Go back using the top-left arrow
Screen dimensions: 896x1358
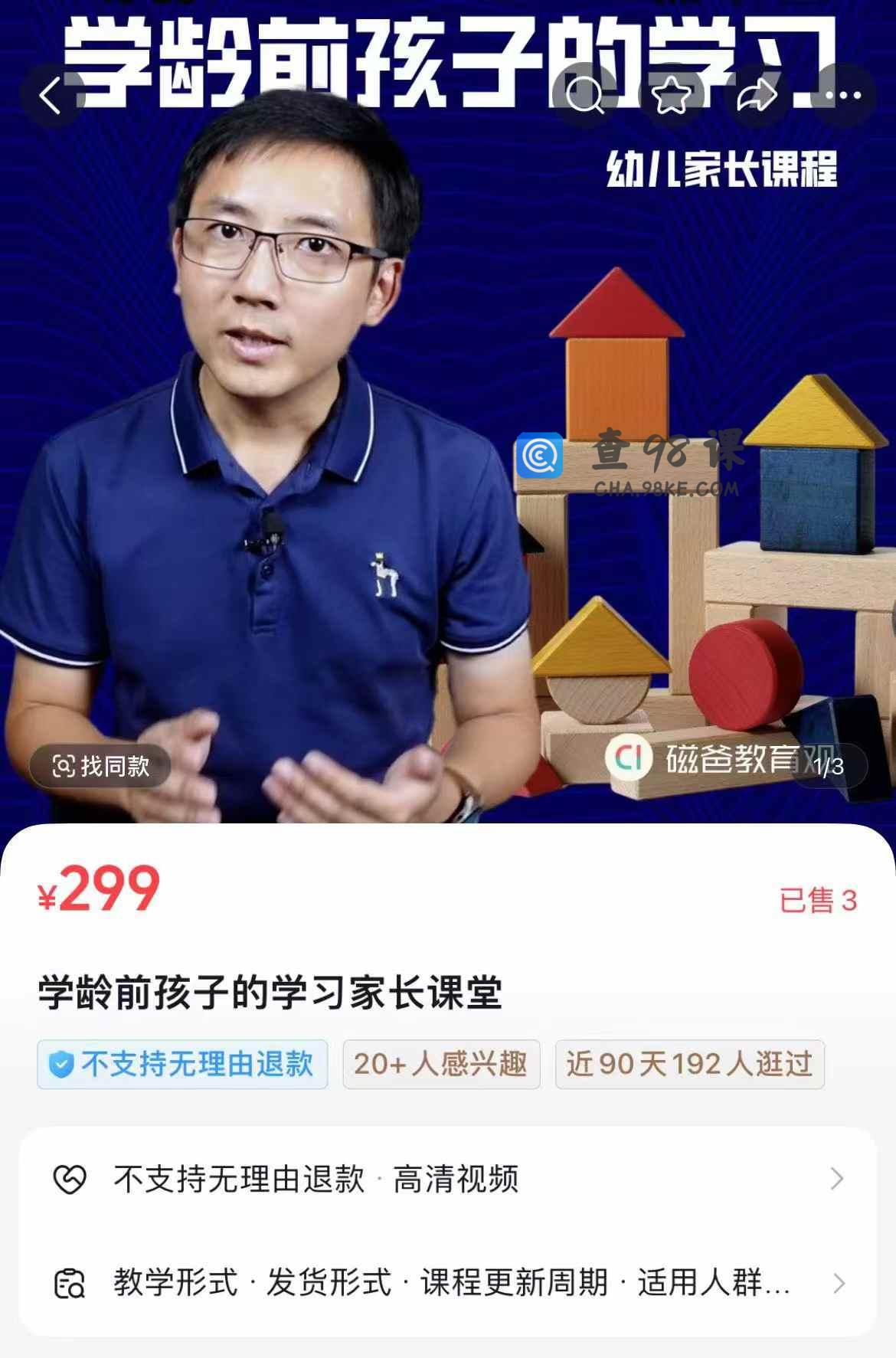point(51,96)
